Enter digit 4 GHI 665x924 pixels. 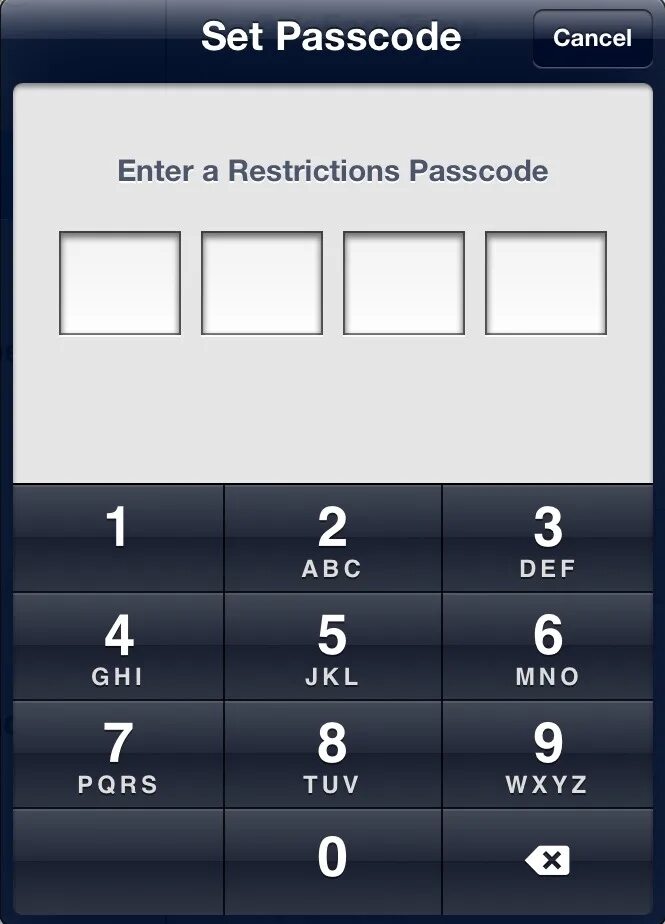tap(118, 647)
